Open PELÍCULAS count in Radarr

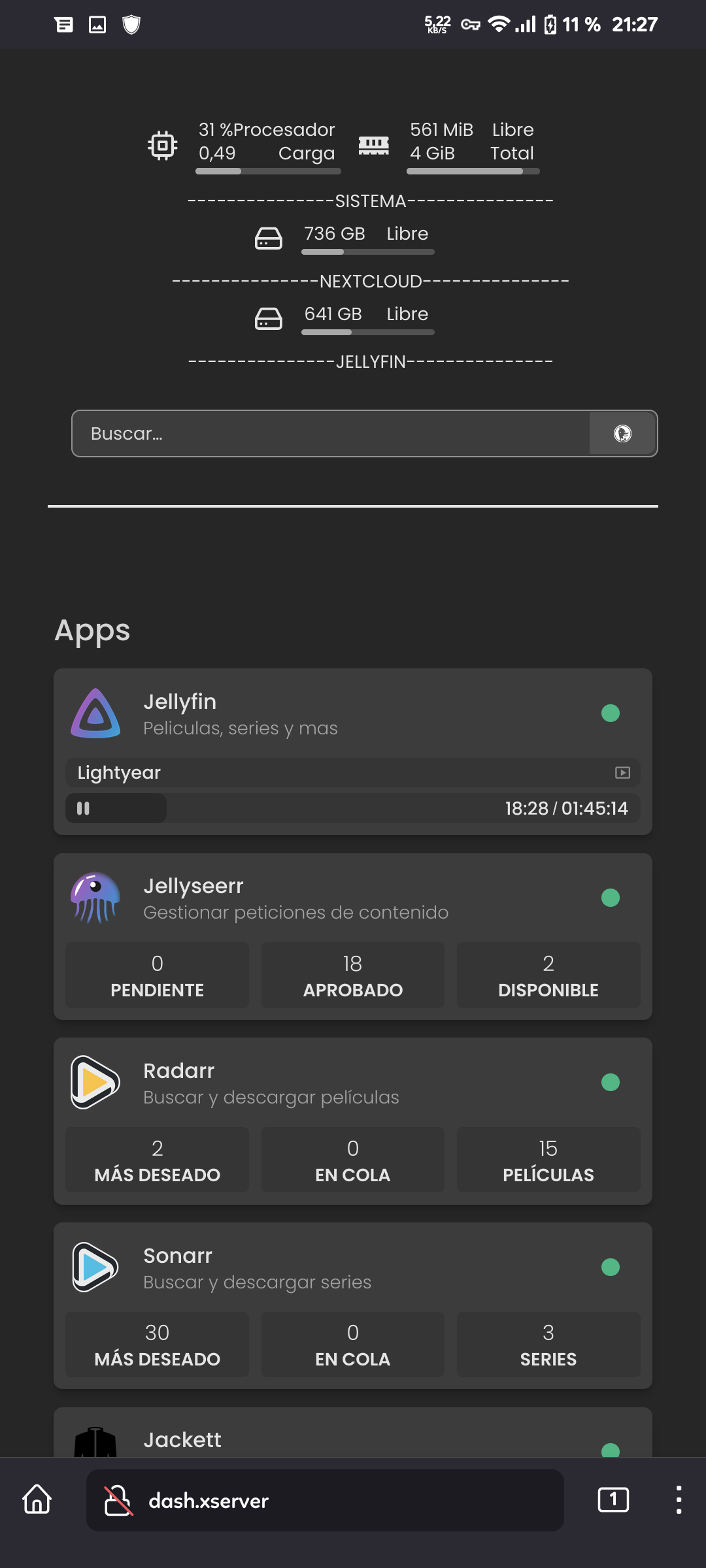pyautogui.click(x=548, y=1160)
